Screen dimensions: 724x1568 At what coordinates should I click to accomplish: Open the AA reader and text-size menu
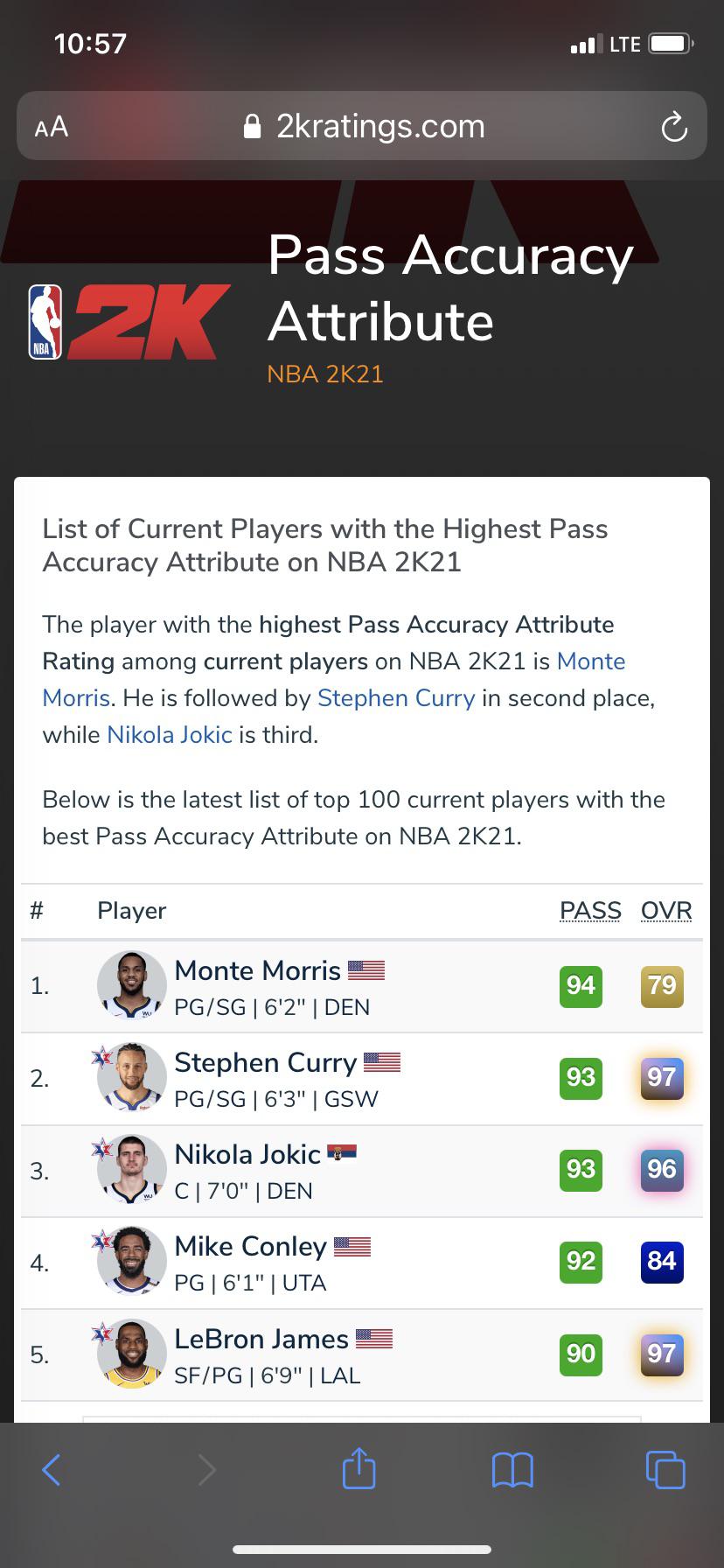52,127
